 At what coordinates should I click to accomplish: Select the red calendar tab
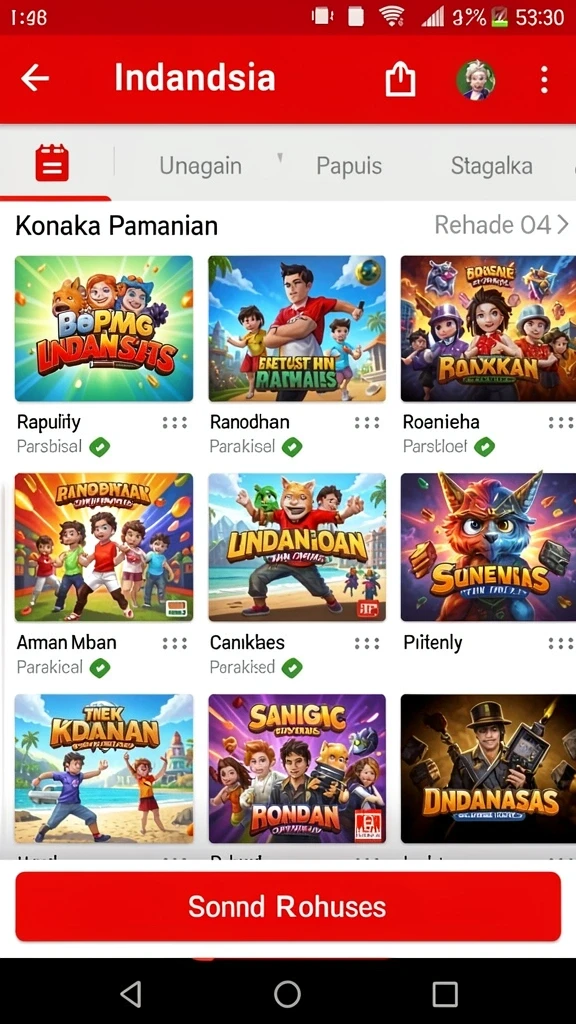tap(52, 163)
